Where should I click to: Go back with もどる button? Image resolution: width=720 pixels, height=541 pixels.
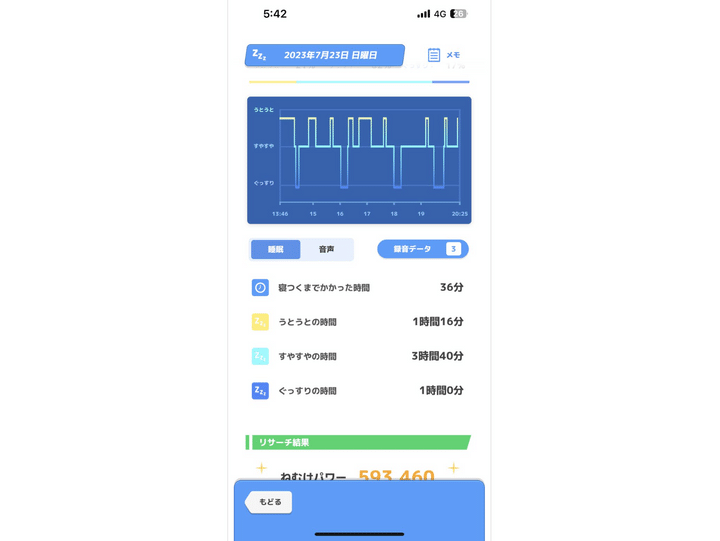[269, 502]
